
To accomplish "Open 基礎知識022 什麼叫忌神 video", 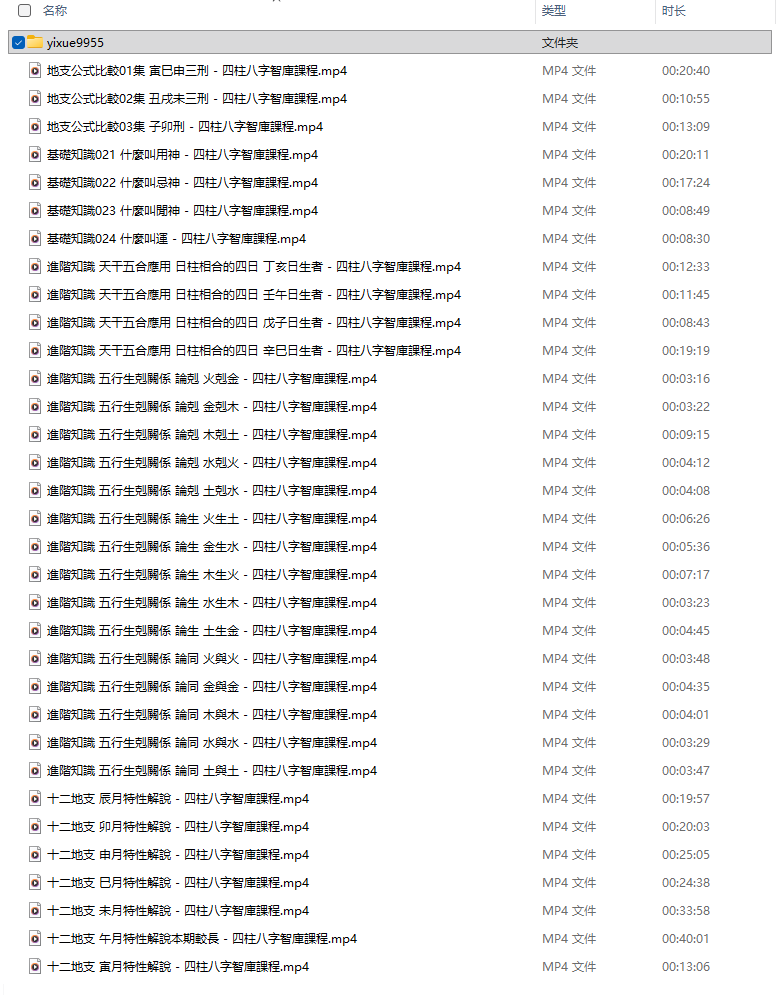I will tap(182, 183).
